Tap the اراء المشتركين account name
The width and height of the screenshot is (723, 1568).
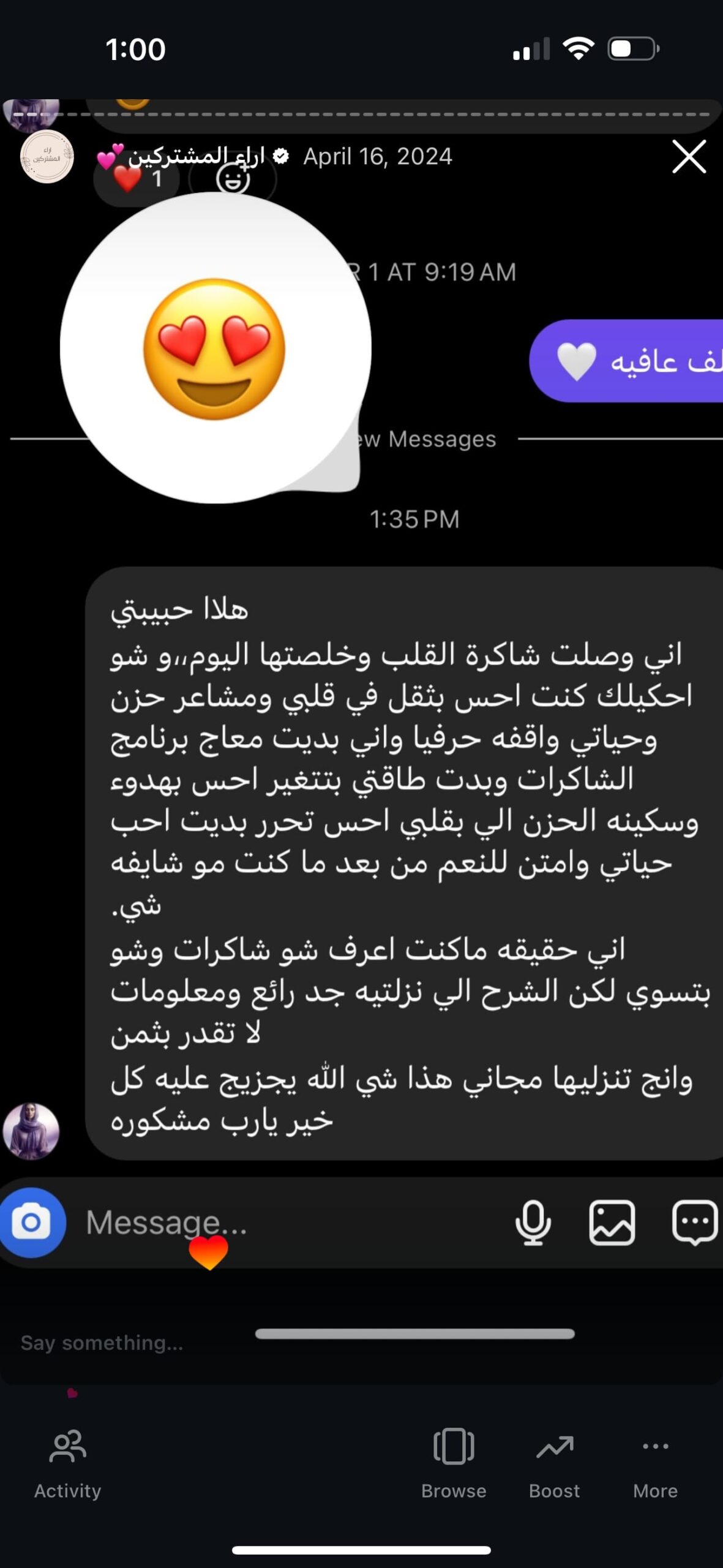[x=196, y=156]
